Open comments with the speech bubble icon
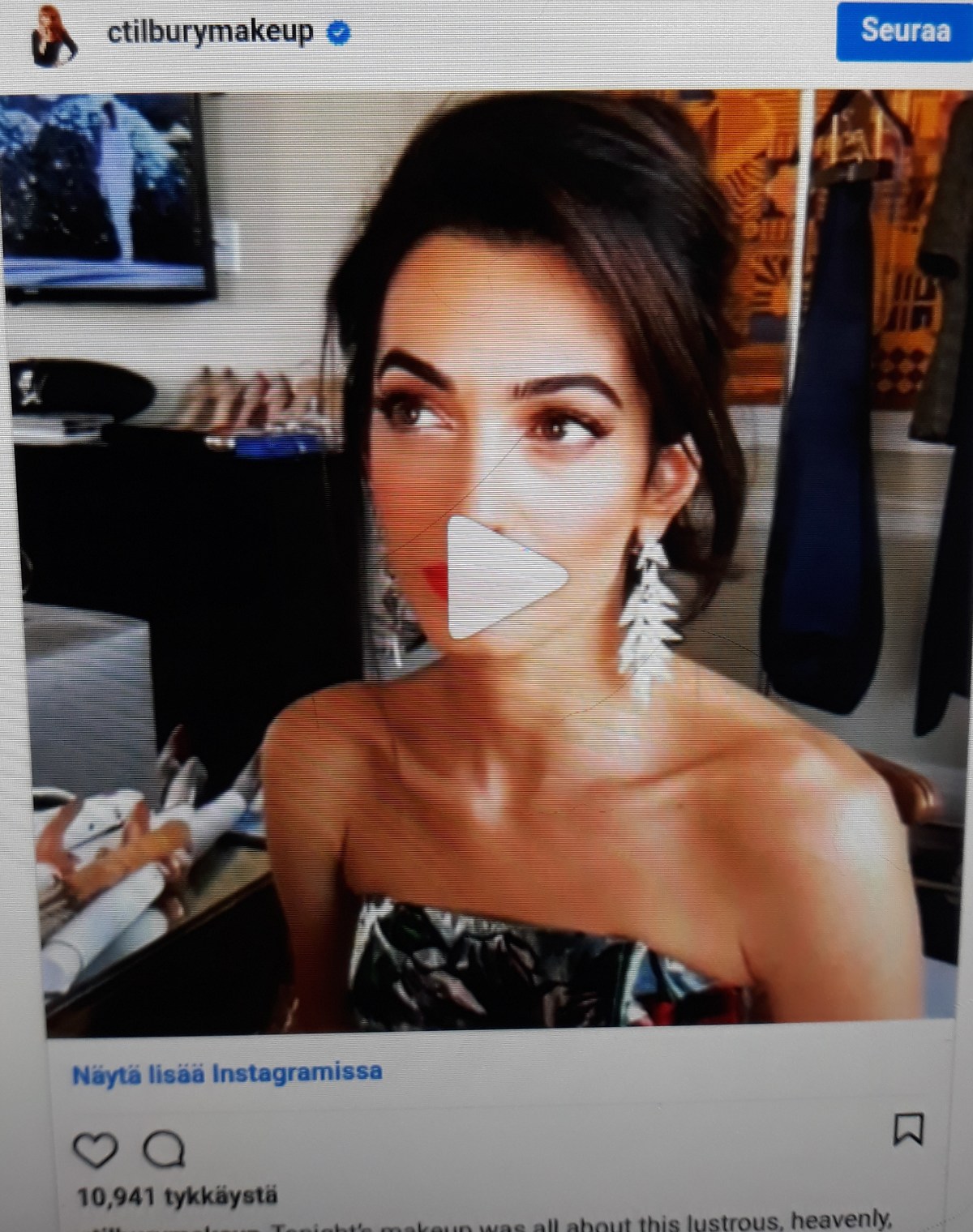The width and height of the screenshot is (973, 1232). (x=165, y=1149)
